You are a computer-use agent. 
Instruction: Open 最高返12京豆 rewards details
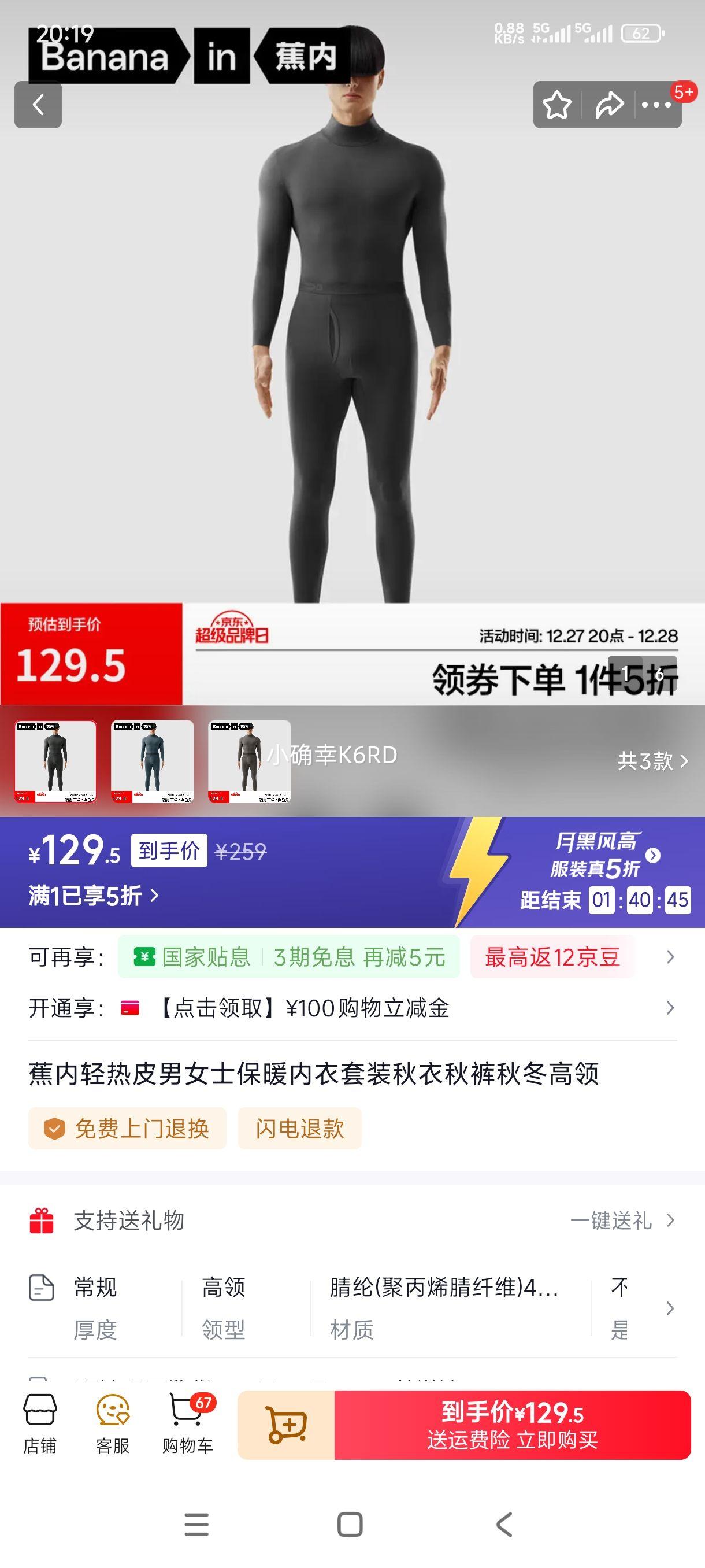(551, 956)
